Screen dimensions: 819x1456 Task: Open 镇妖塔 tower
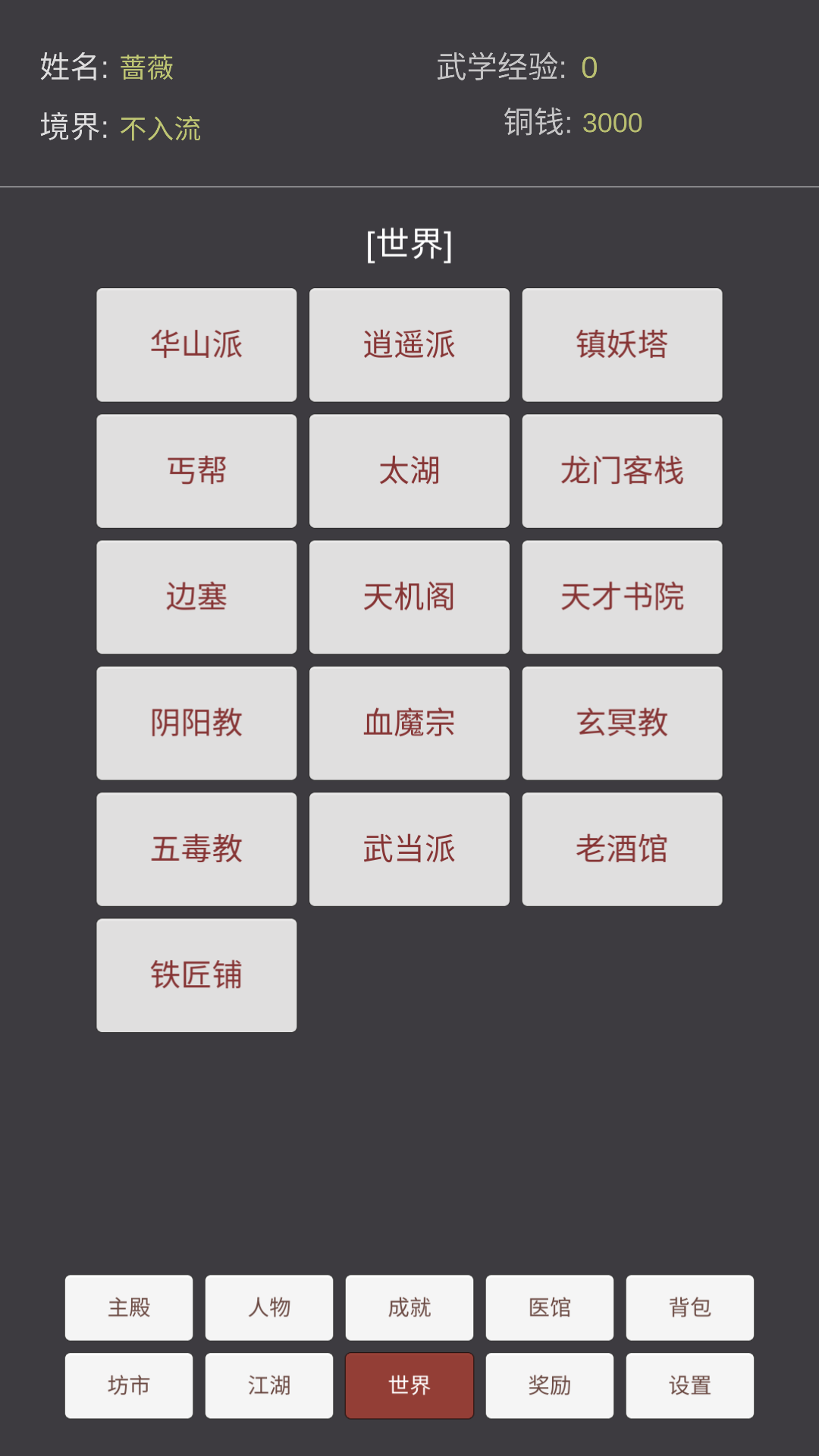point(621,344)
